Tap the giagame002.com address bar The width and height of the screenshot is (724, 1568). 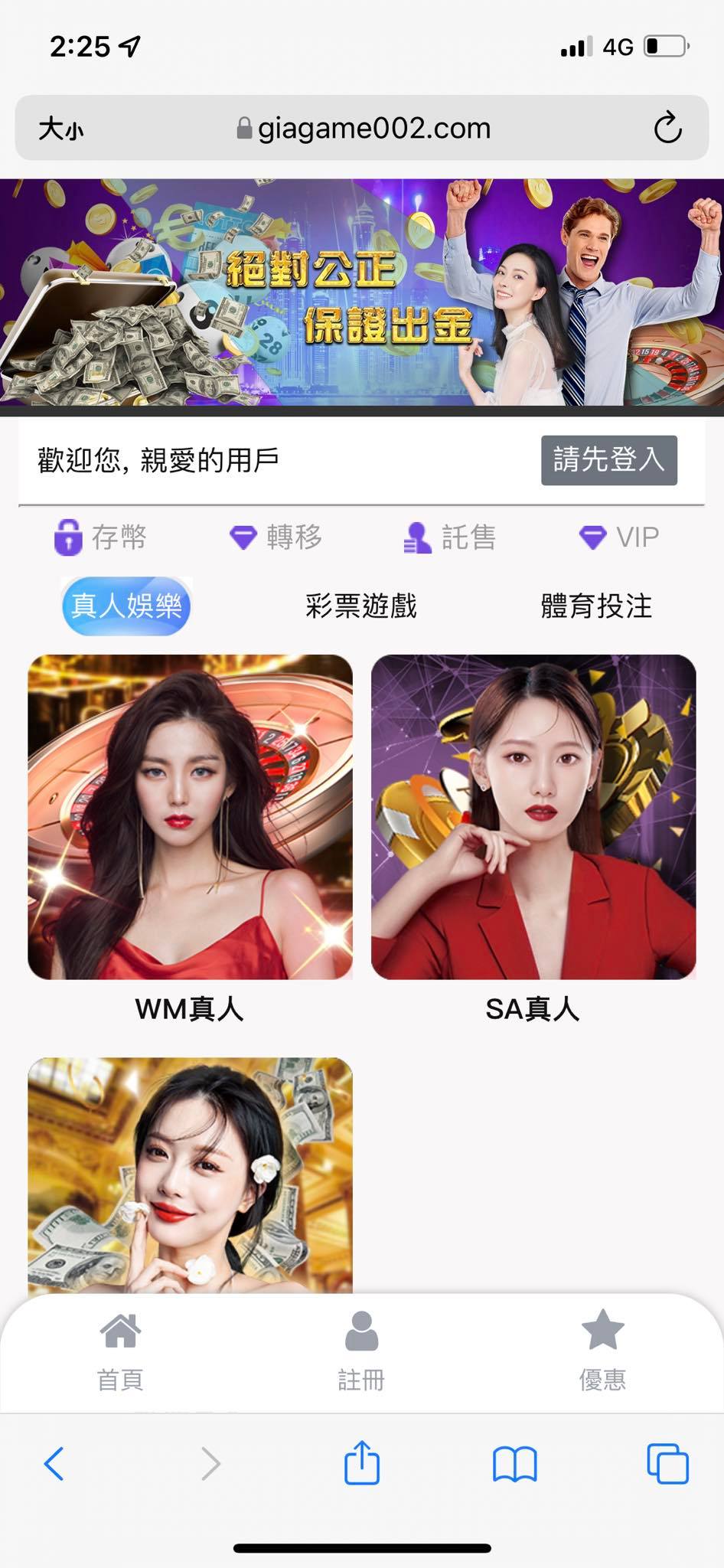pyautogui.click(x=364, y=128)
